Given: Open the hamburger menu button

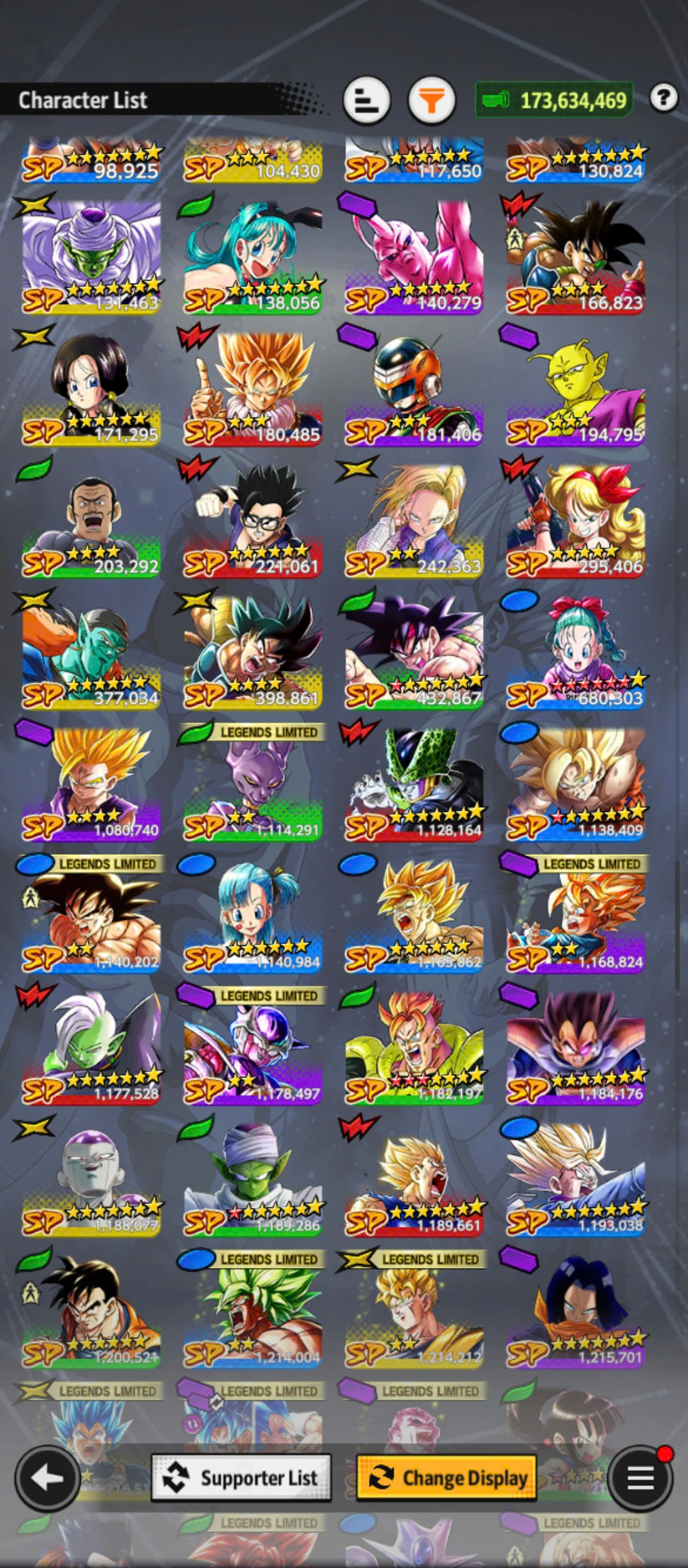Looking at the screenshot, I should pyautogui.click(x=640, y=1477).
